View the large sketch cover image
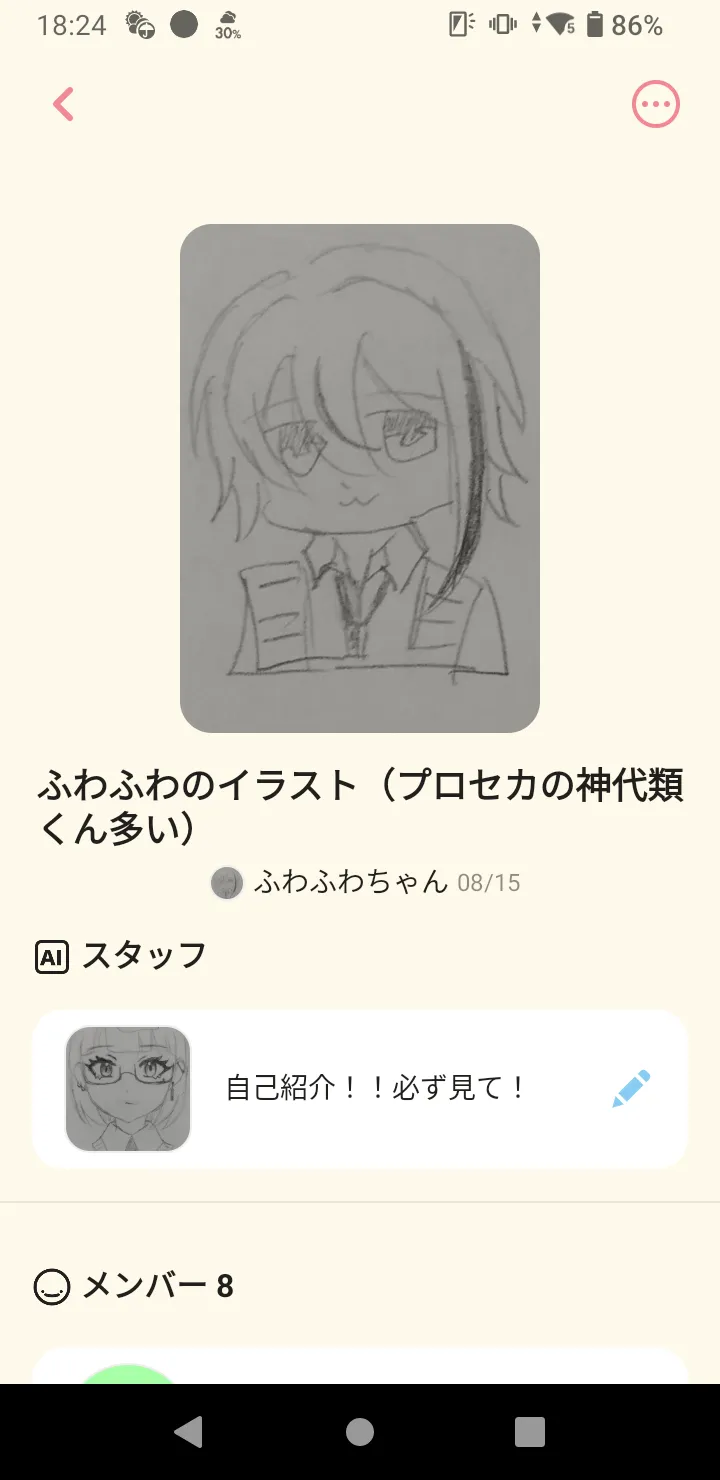 coord(360,478)
